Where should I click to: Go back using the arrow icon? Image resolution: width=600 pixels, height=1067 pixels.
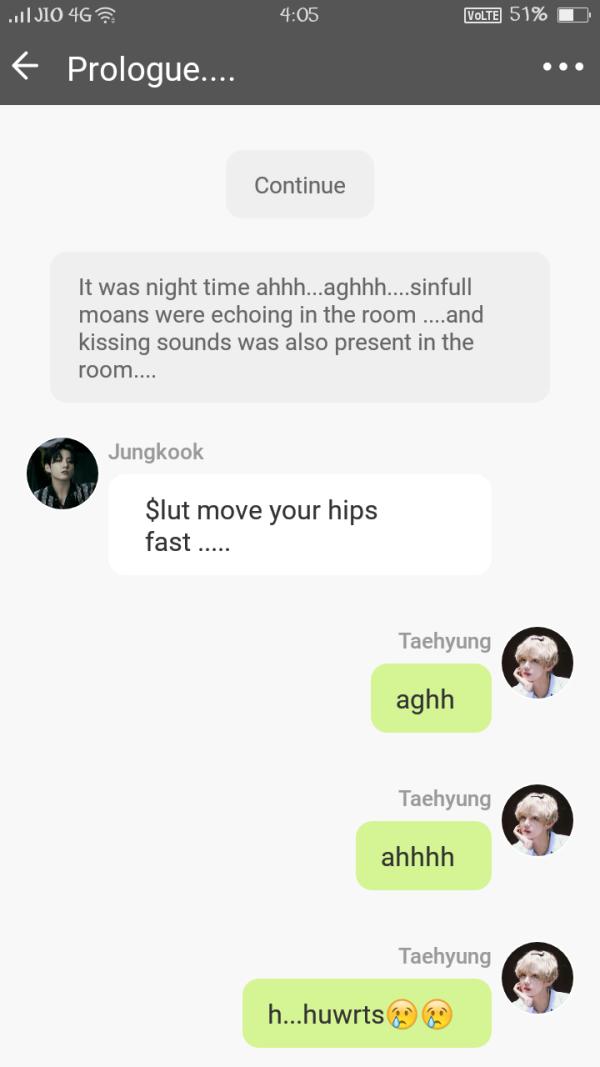(x=25, y=67)
